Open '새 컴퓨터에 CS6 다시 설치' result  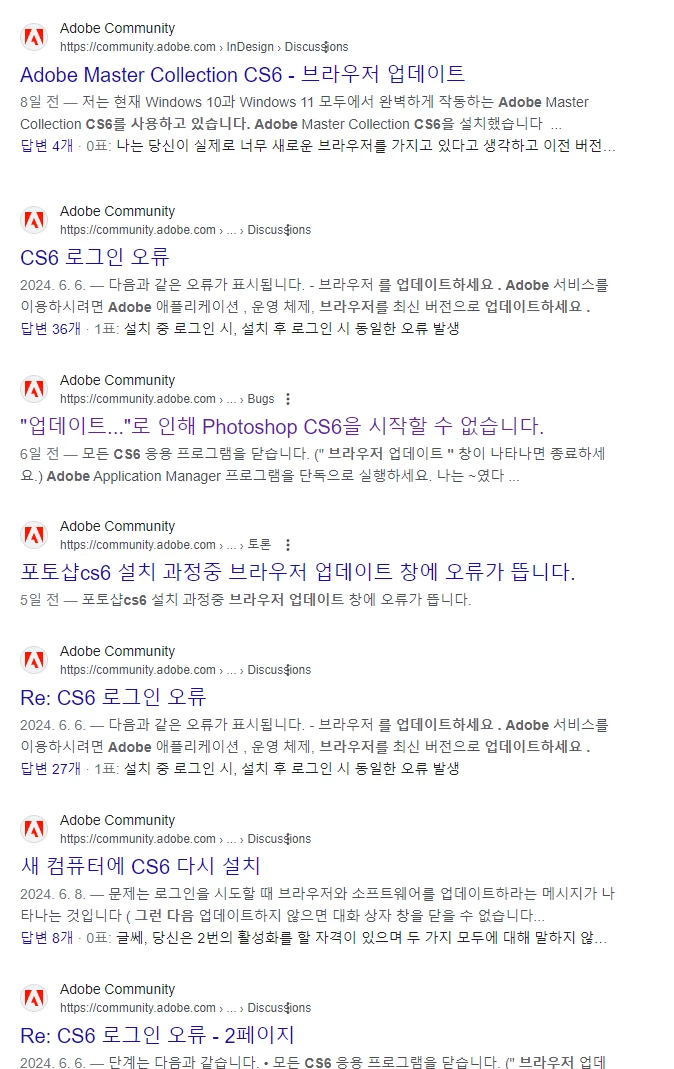point(140,865)
